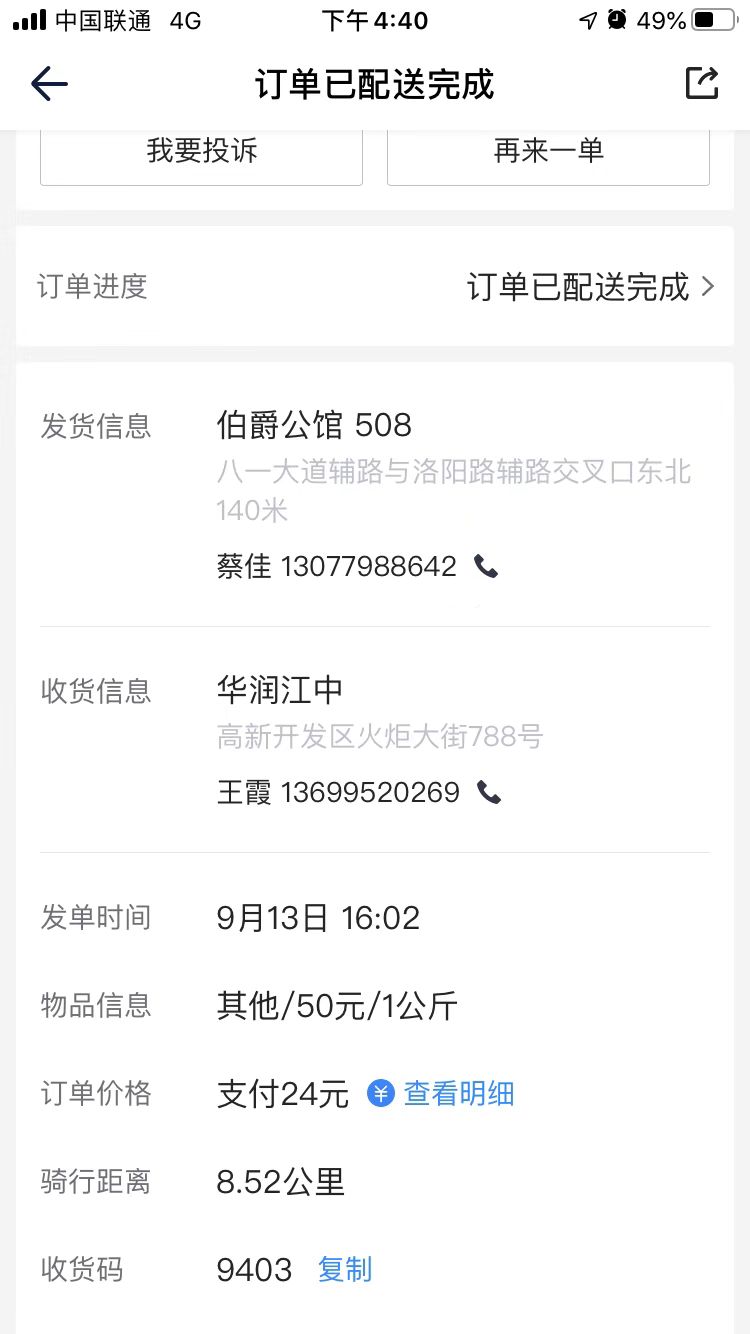This screenshot has width=750, height=1334.
Task: Tap 我要投诉 to file a complaint
Action: 201,151
